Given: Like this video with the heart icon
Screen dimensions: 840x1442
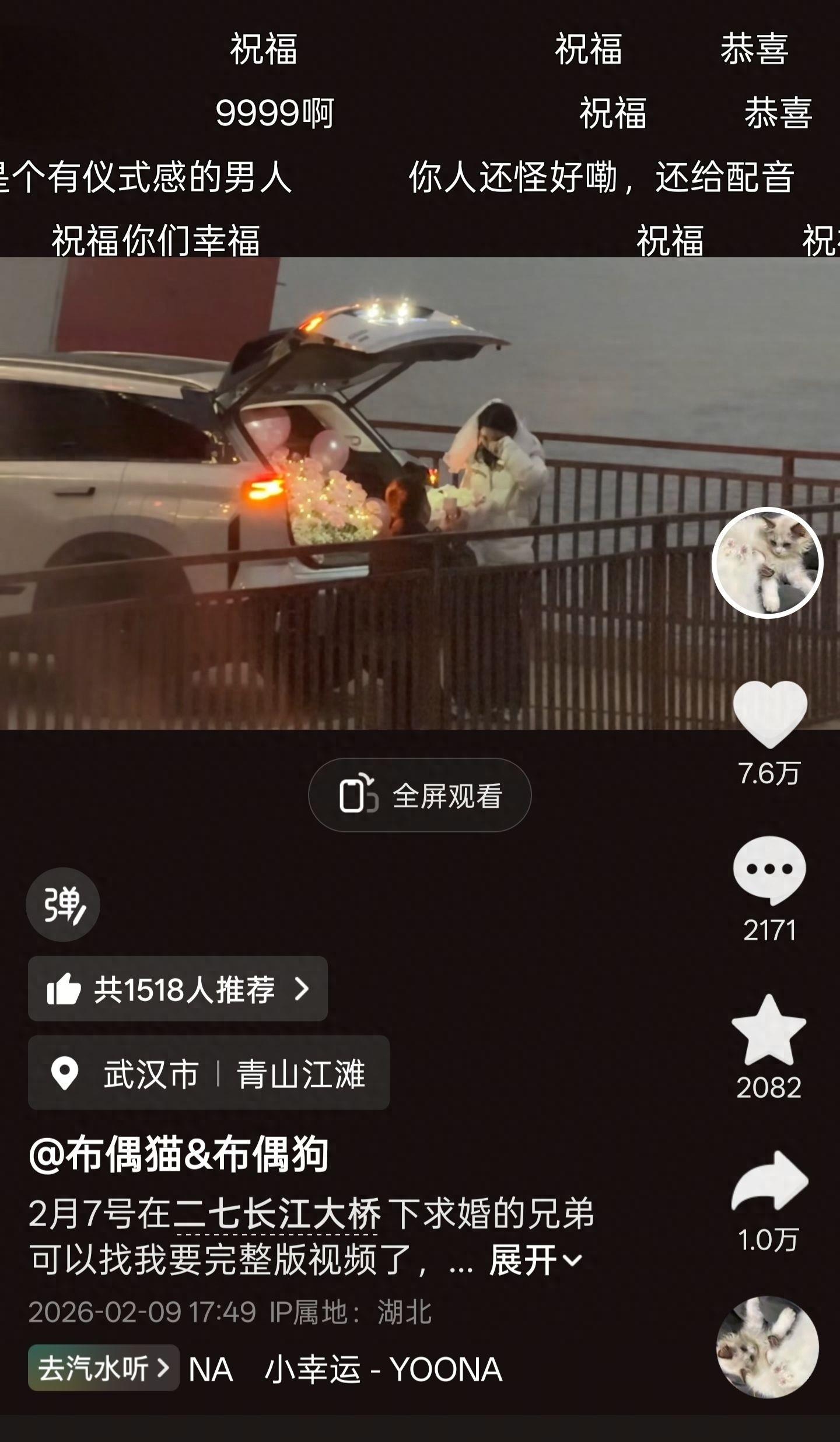Looking at the screenshot, I should [x=769, y=715].
